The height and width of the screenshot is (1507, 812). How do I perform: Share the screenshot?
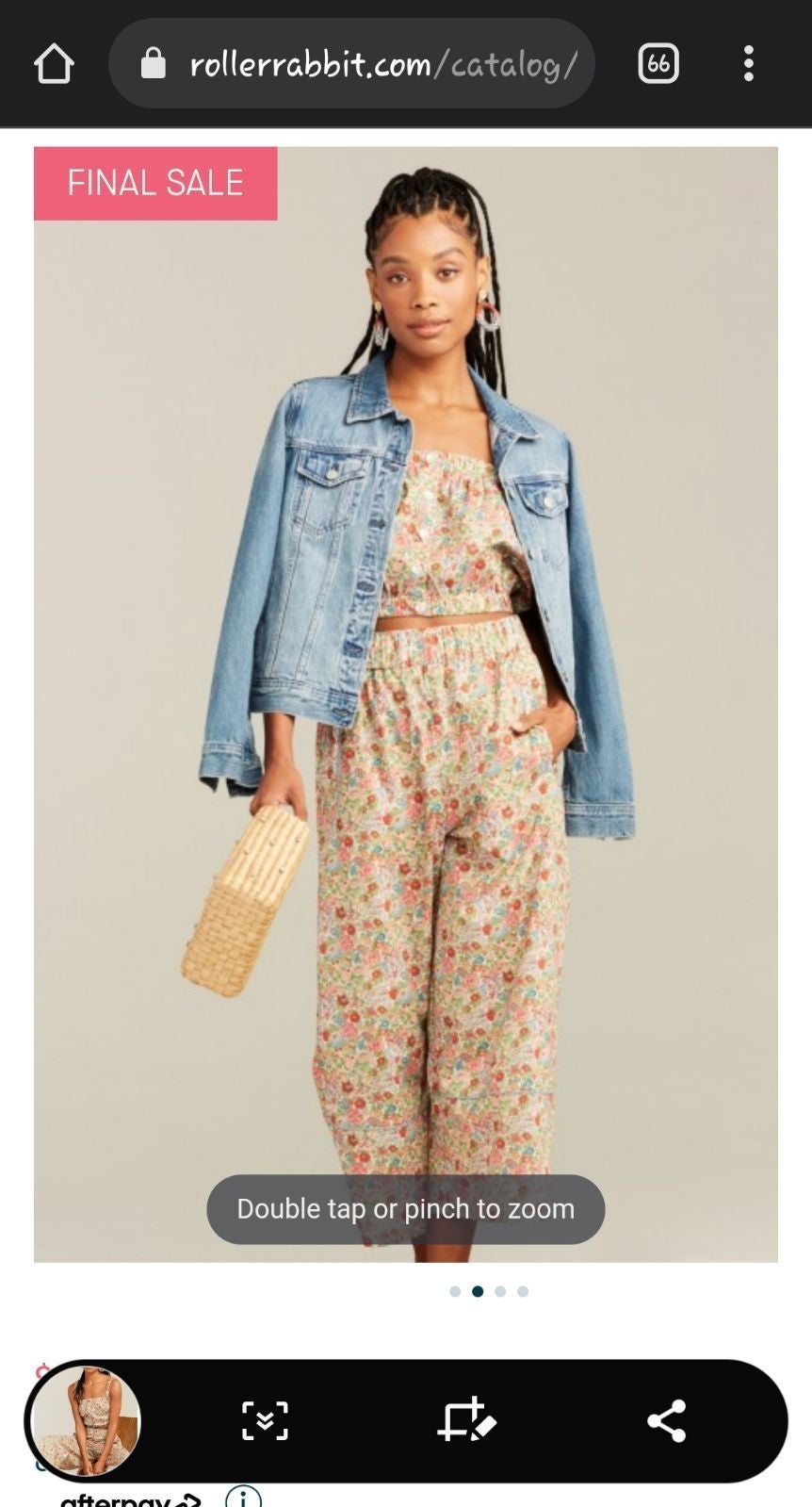coord(667,1420)
